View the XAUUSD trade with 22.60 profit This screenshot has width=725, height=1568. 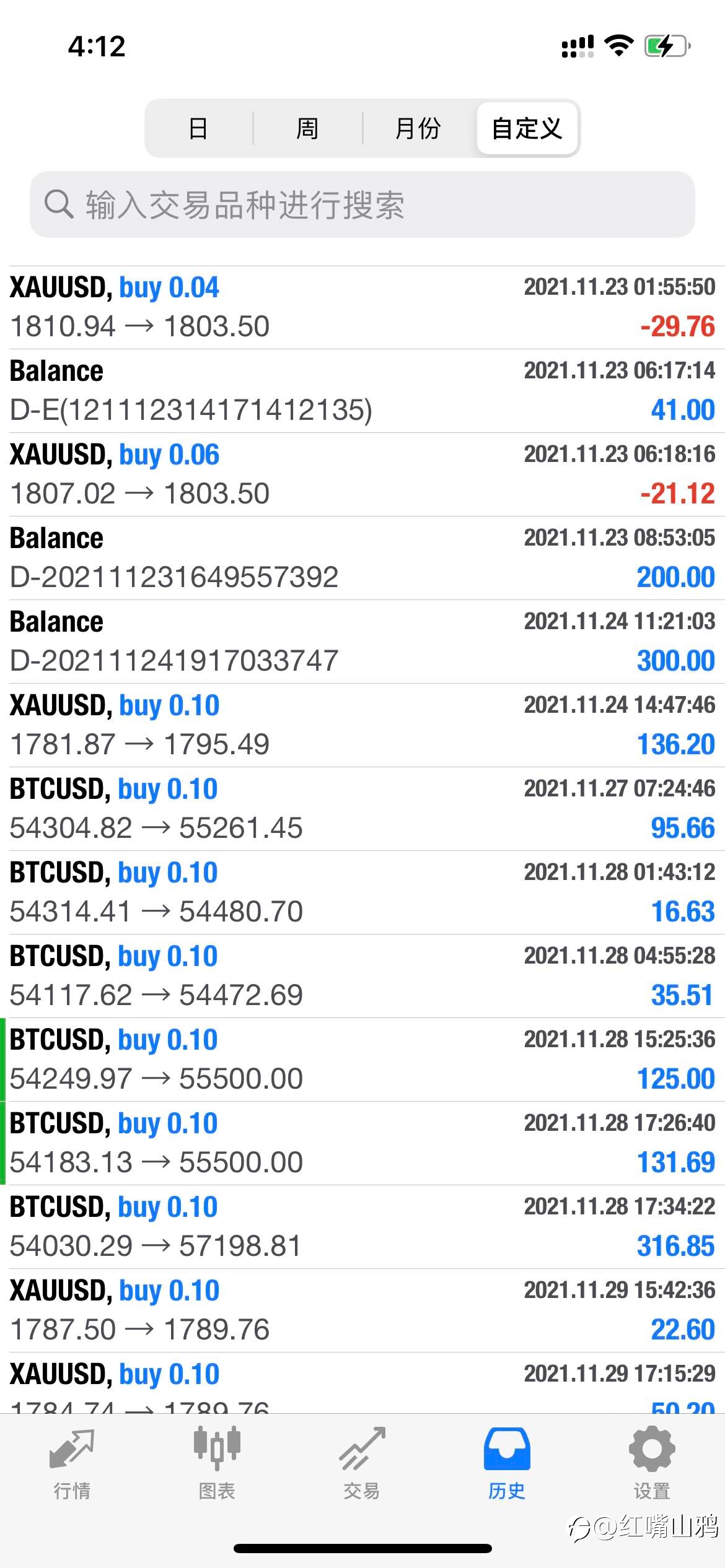coord(362,1310)
